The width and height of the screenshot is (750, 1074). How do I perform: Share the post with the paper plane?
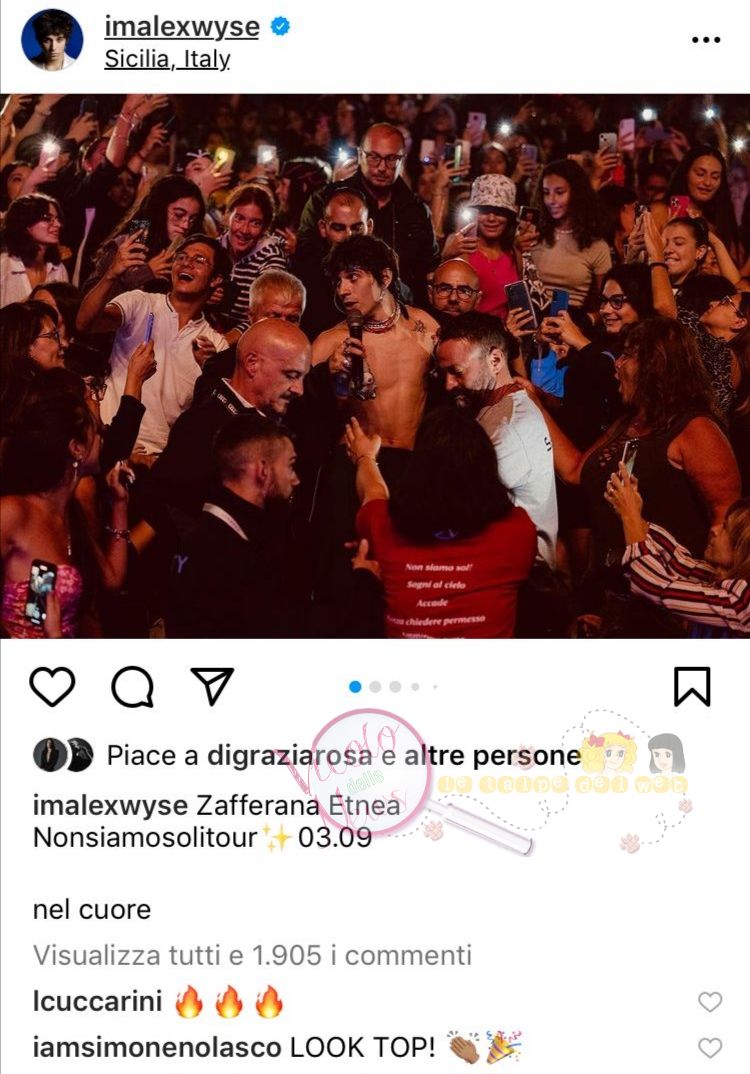[x=212, y=687]
